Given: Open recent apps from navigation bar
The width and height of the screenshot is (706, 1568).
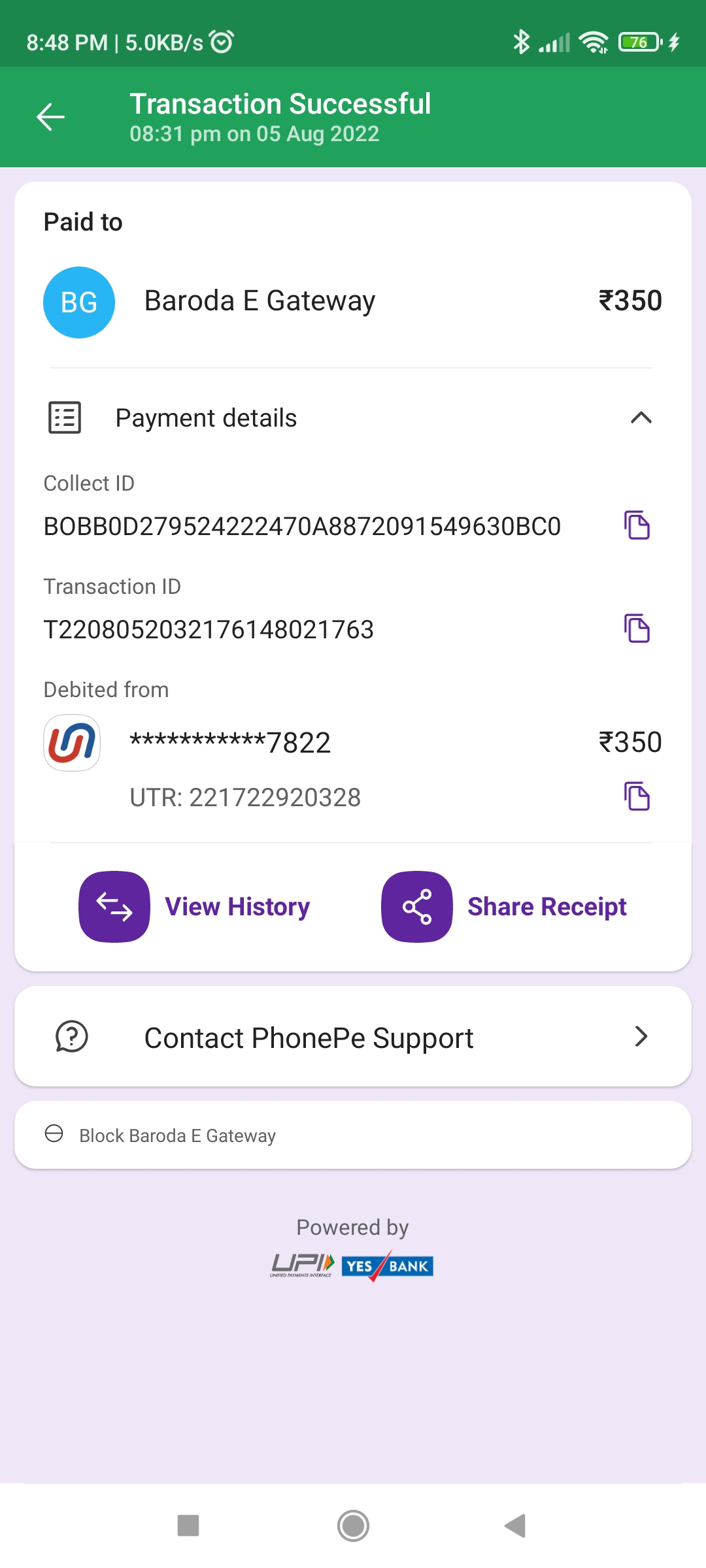Looking at the screenshot, I should (188, 1526).
